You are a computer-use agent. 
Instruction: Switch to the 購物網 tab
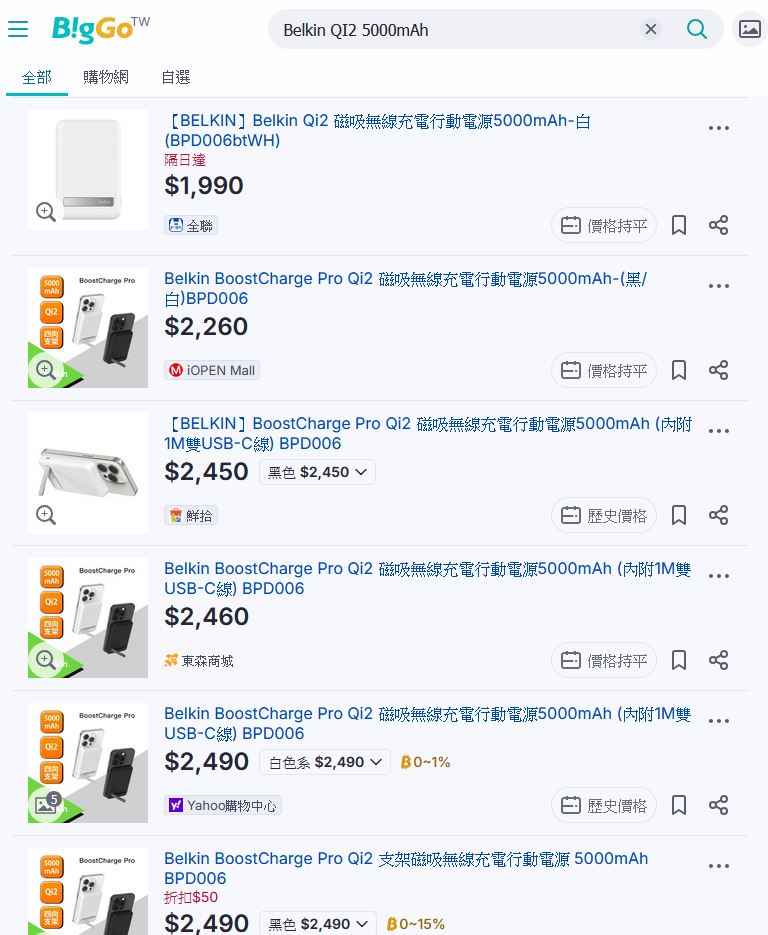tap(106, 77)
